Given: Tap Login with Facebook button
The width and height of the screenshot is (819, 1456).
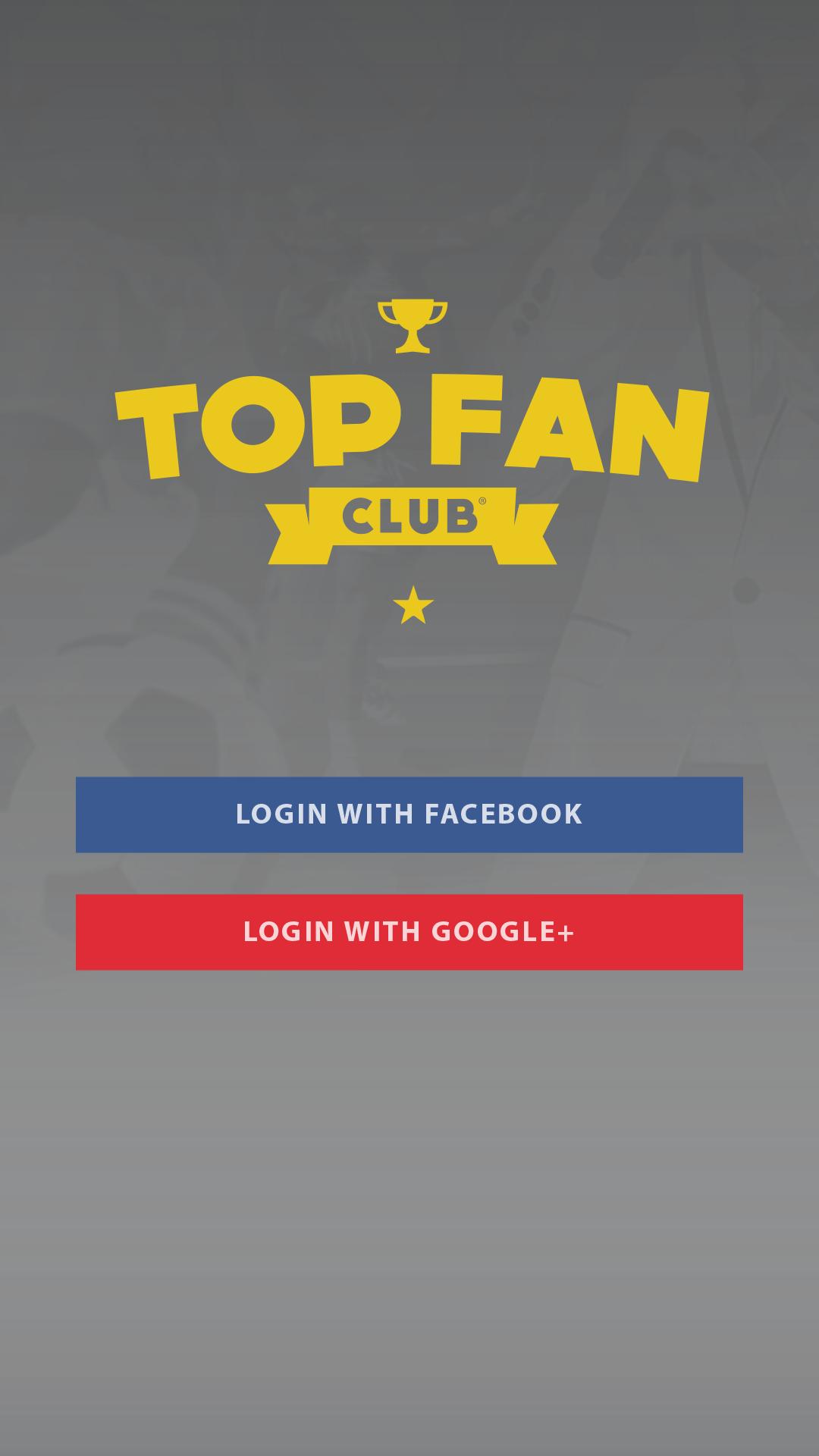Looking at the screenshot, I should tap(409, 814).
